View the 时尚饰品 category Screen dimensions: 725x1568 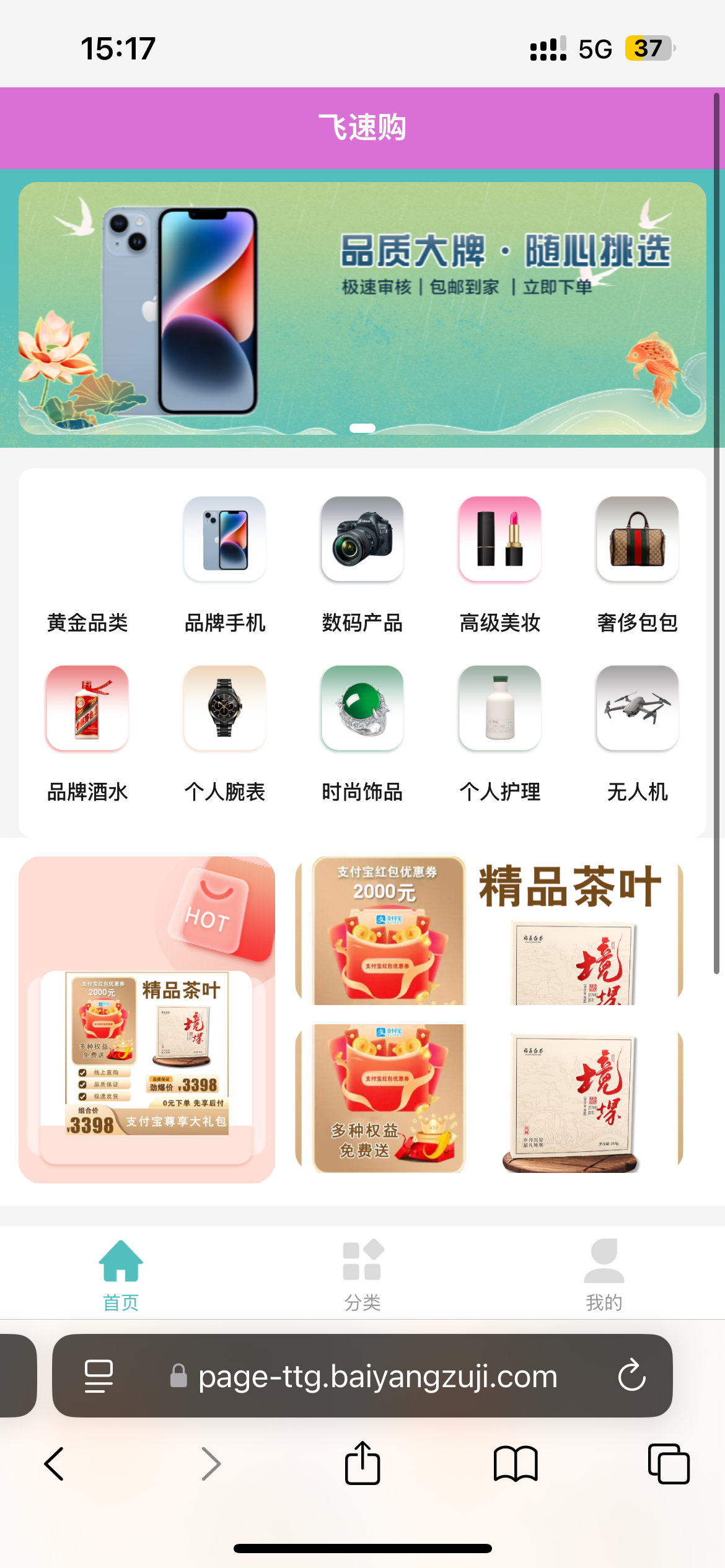click(362, 734)
